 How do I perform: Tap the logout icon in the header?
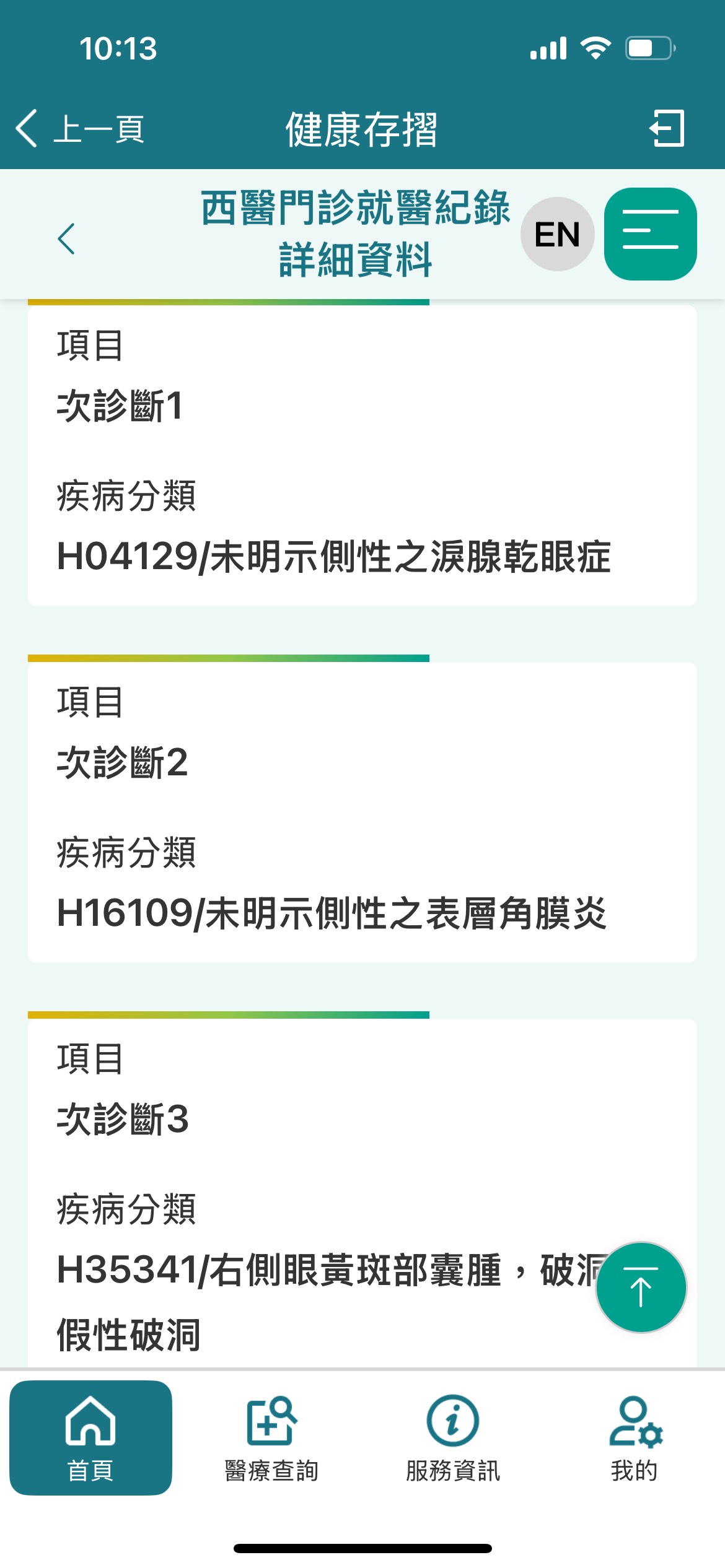[x=667, y=128]
